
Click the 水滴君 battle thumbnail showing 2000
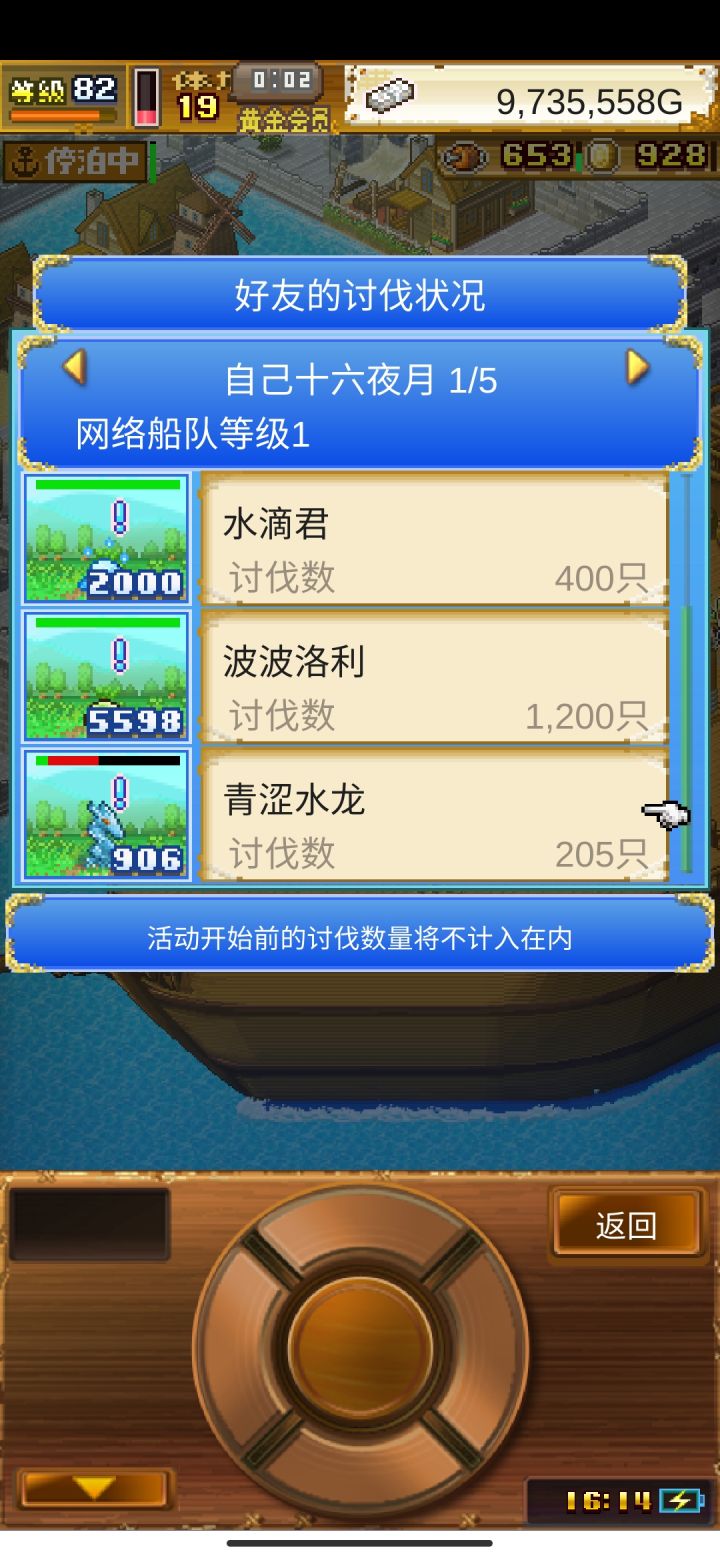(105, 538)
